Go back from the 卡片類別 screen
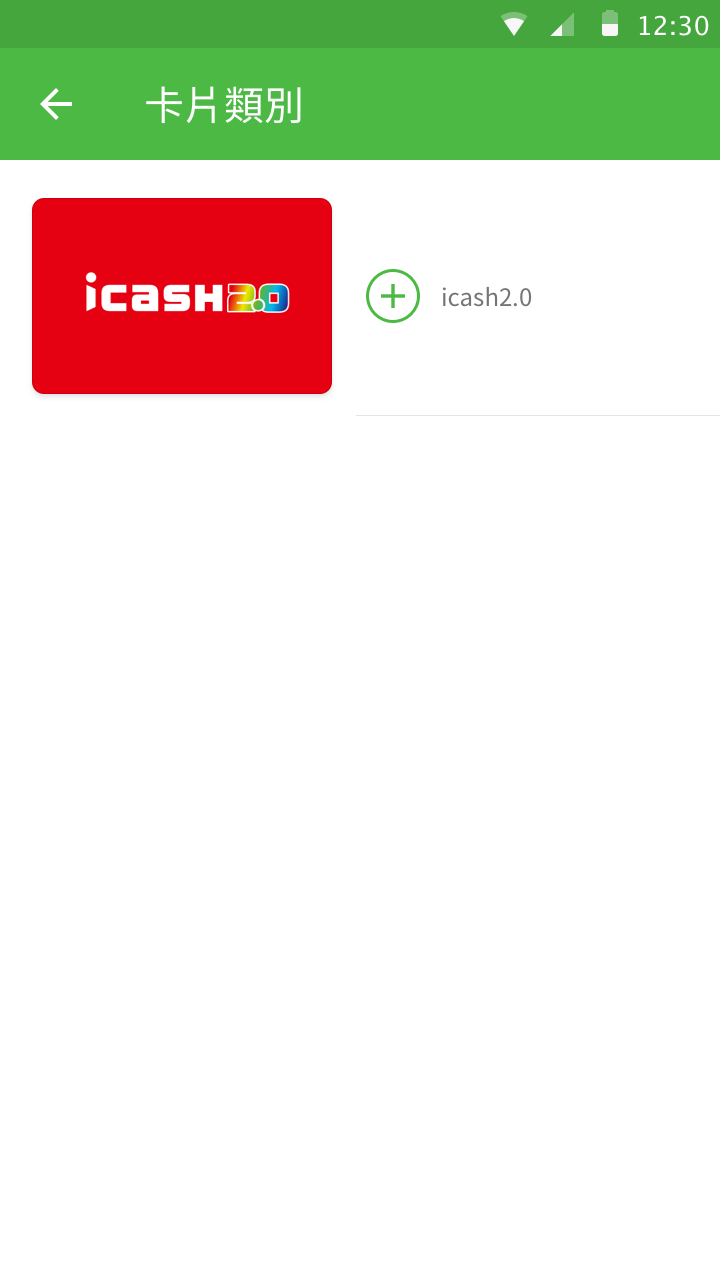Screen dimensions: 720x1280 click(x=56, y=104)
